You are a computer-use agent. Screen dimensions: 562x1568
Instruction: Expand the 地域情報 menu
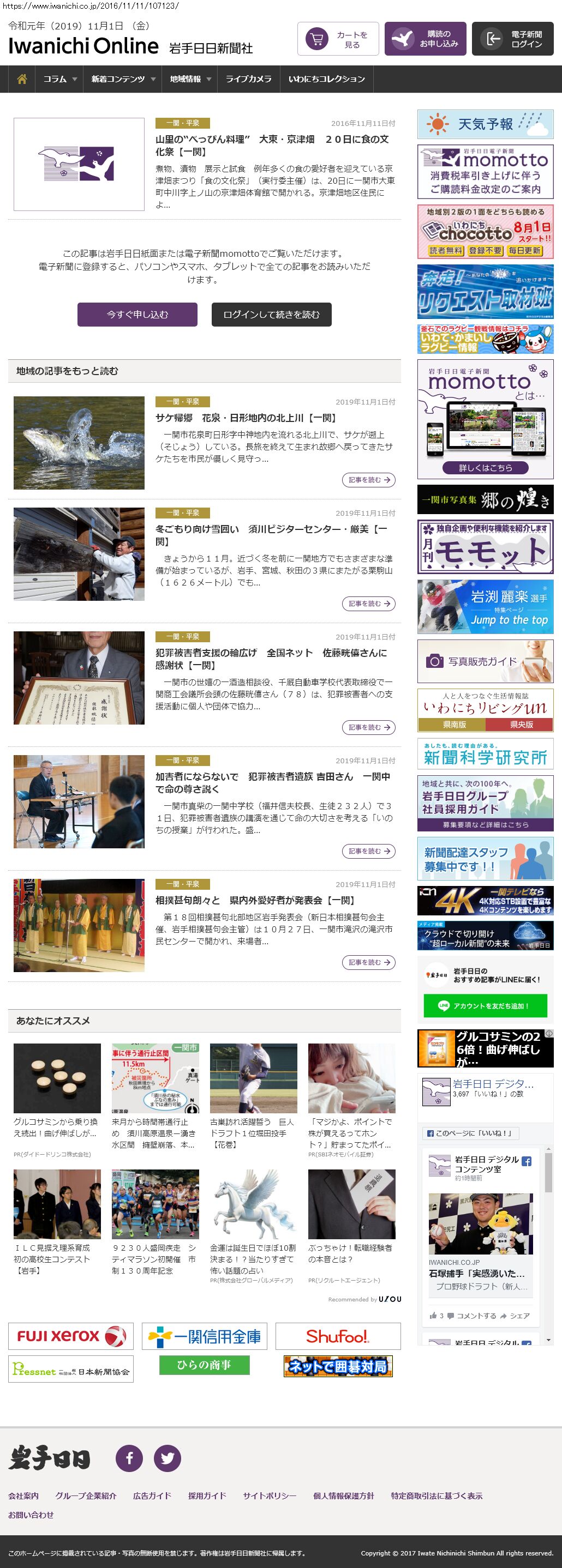tap(190, 79)
